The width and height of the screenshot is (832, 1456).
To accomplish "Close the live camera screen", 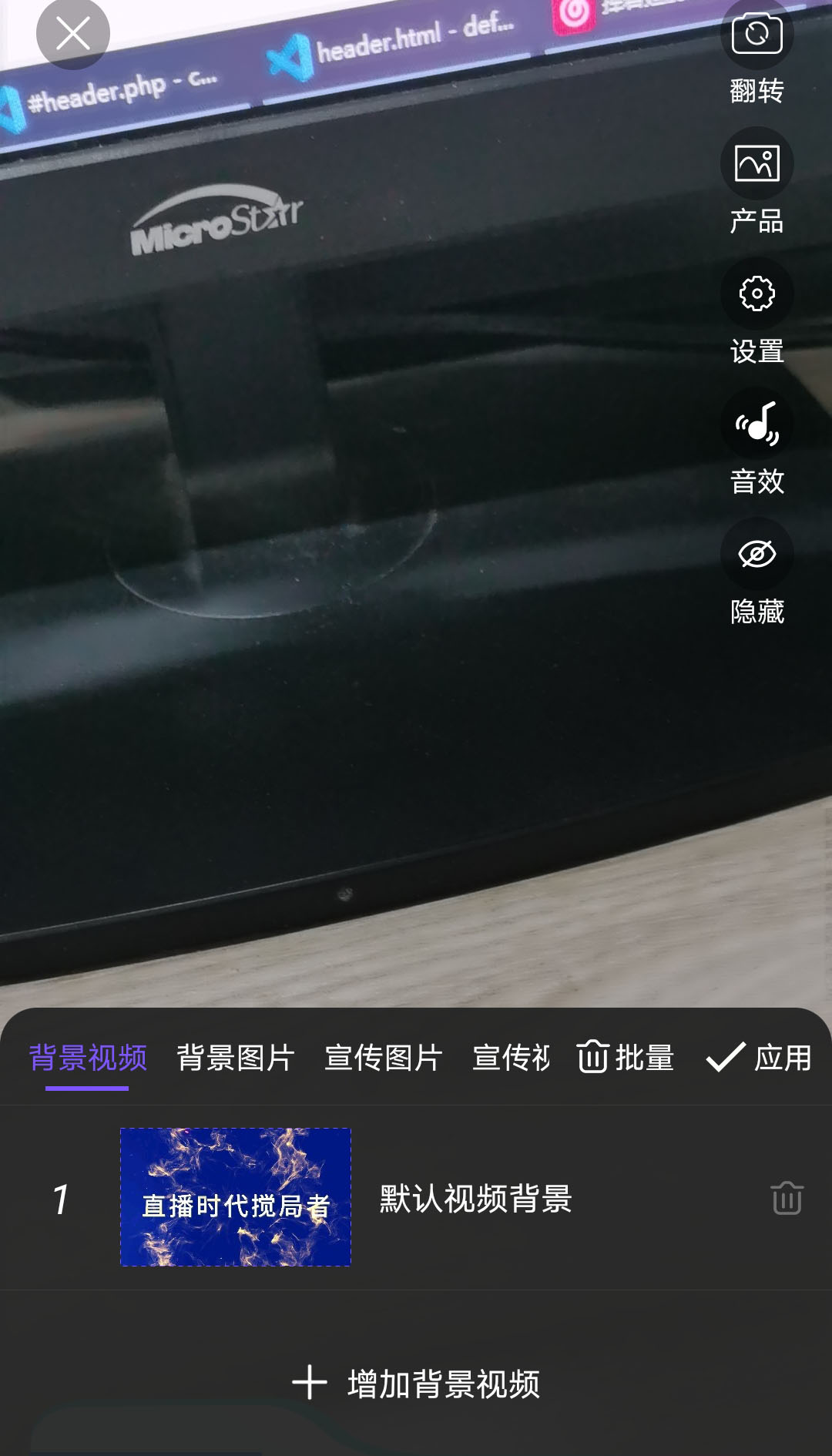I will click(x=73, y=34).
